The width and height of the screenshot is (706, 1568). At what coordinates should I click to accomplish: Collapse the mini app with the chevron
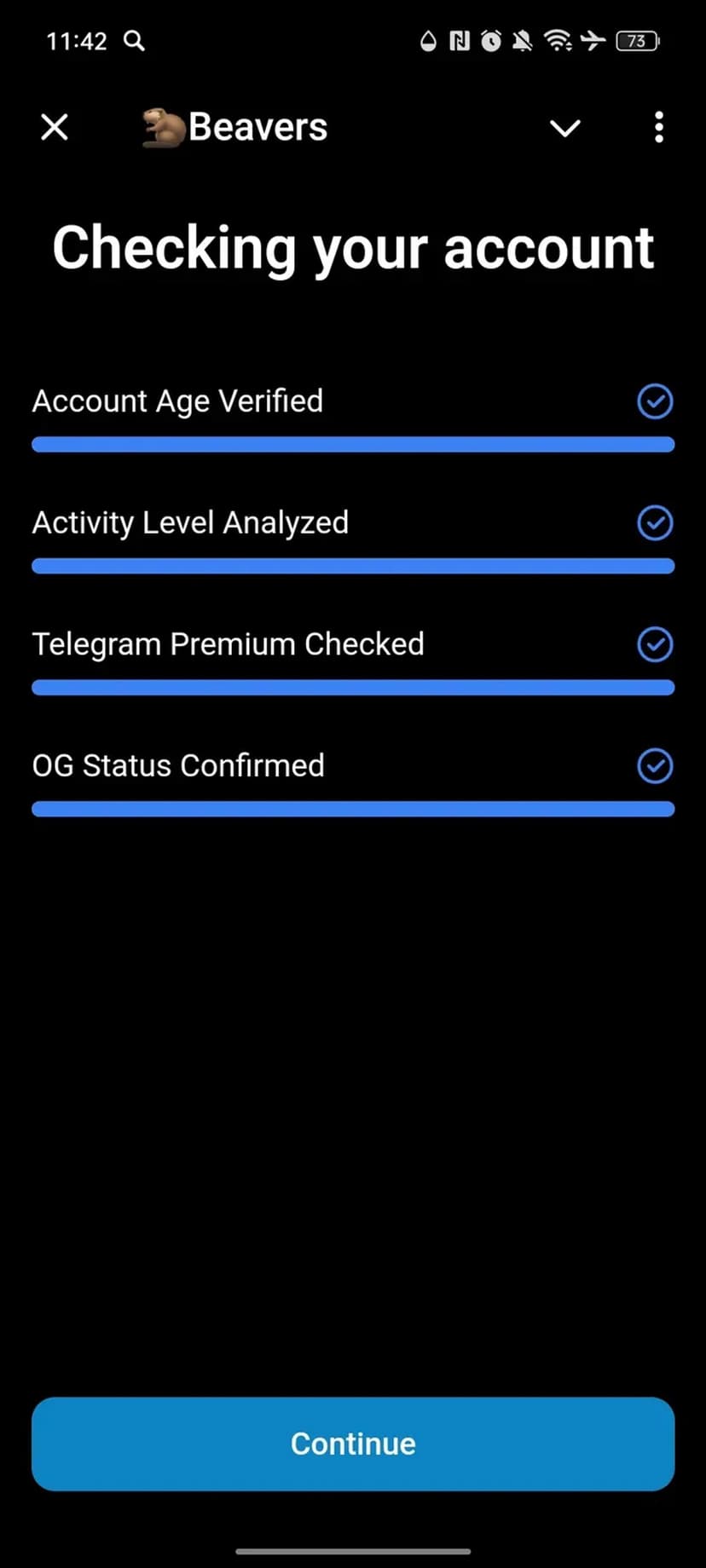pyautogui.click(x=564, y=128)
